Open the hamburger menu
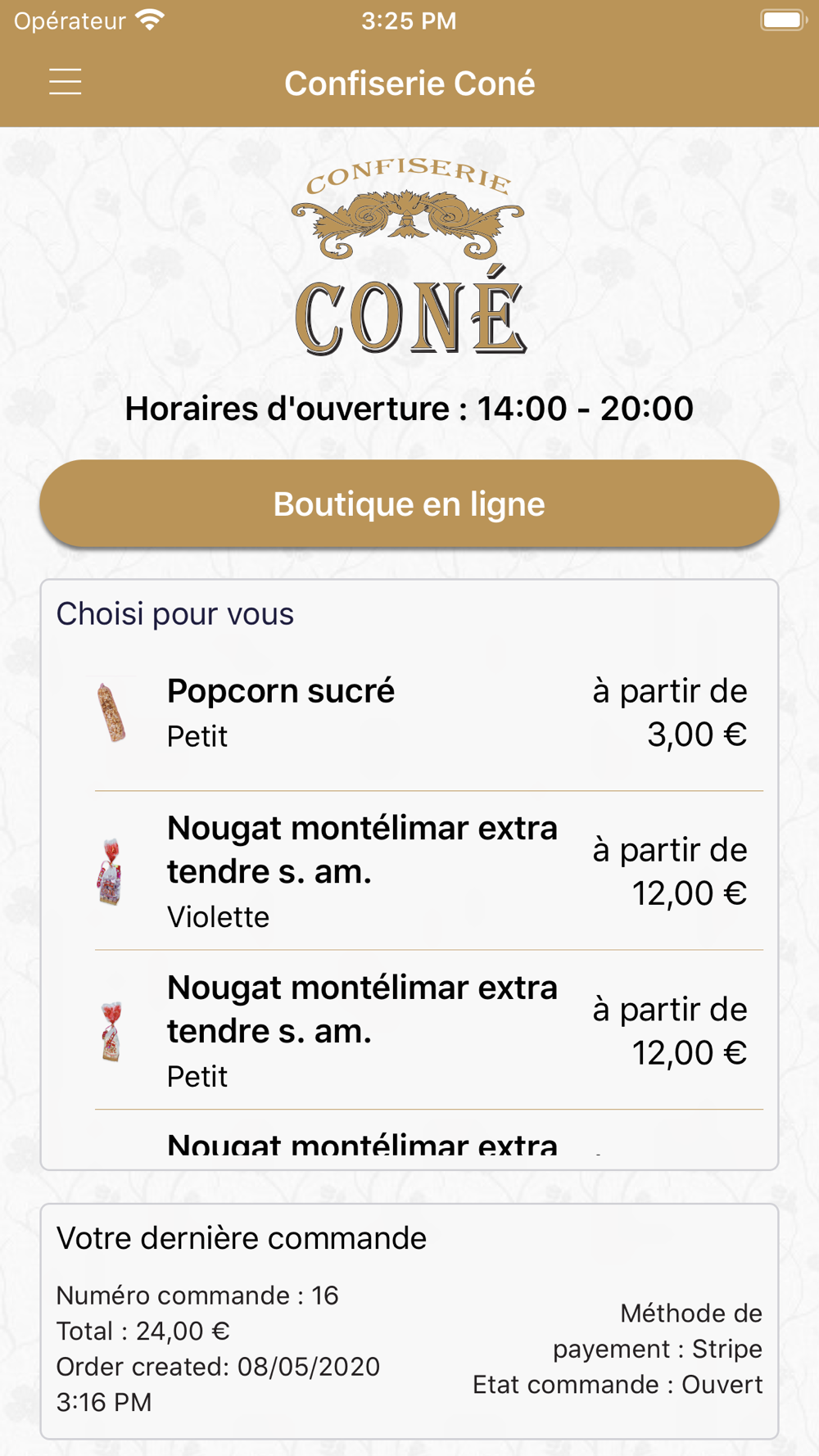 [65, 82]
